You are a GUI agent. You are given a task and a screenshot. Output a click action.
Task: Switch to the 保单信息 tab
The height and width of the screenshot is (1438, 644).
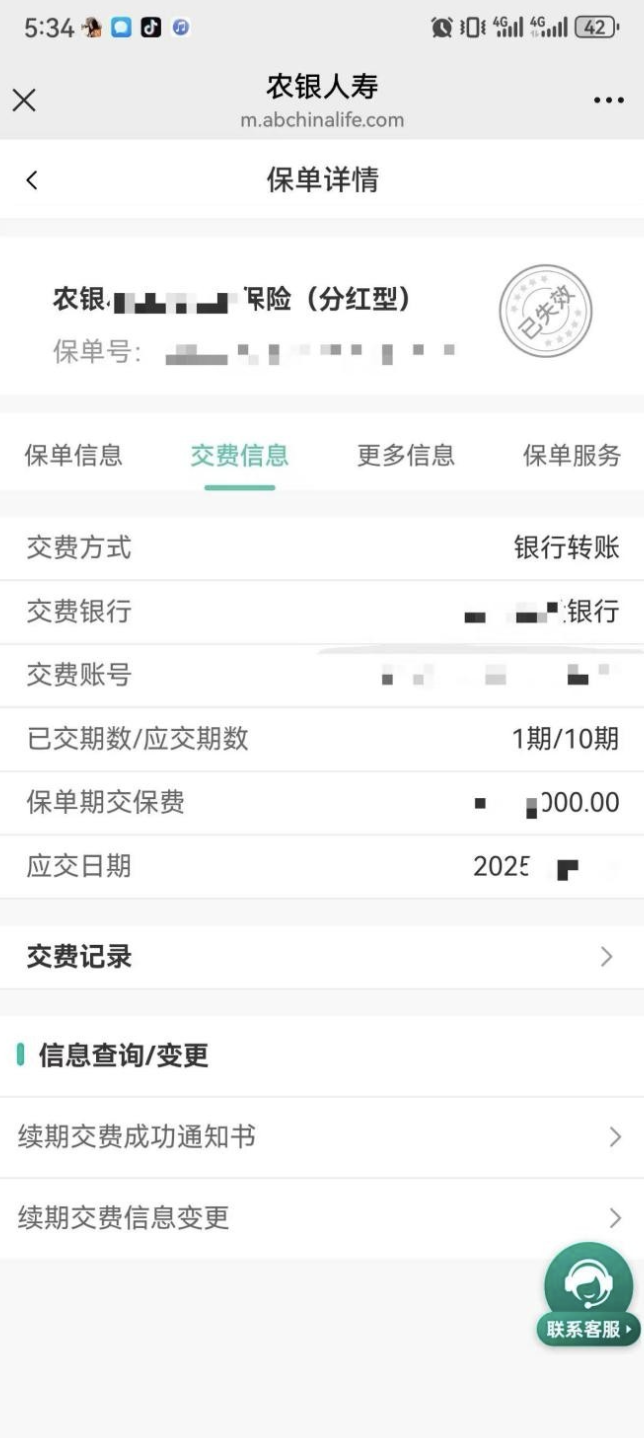73,456
